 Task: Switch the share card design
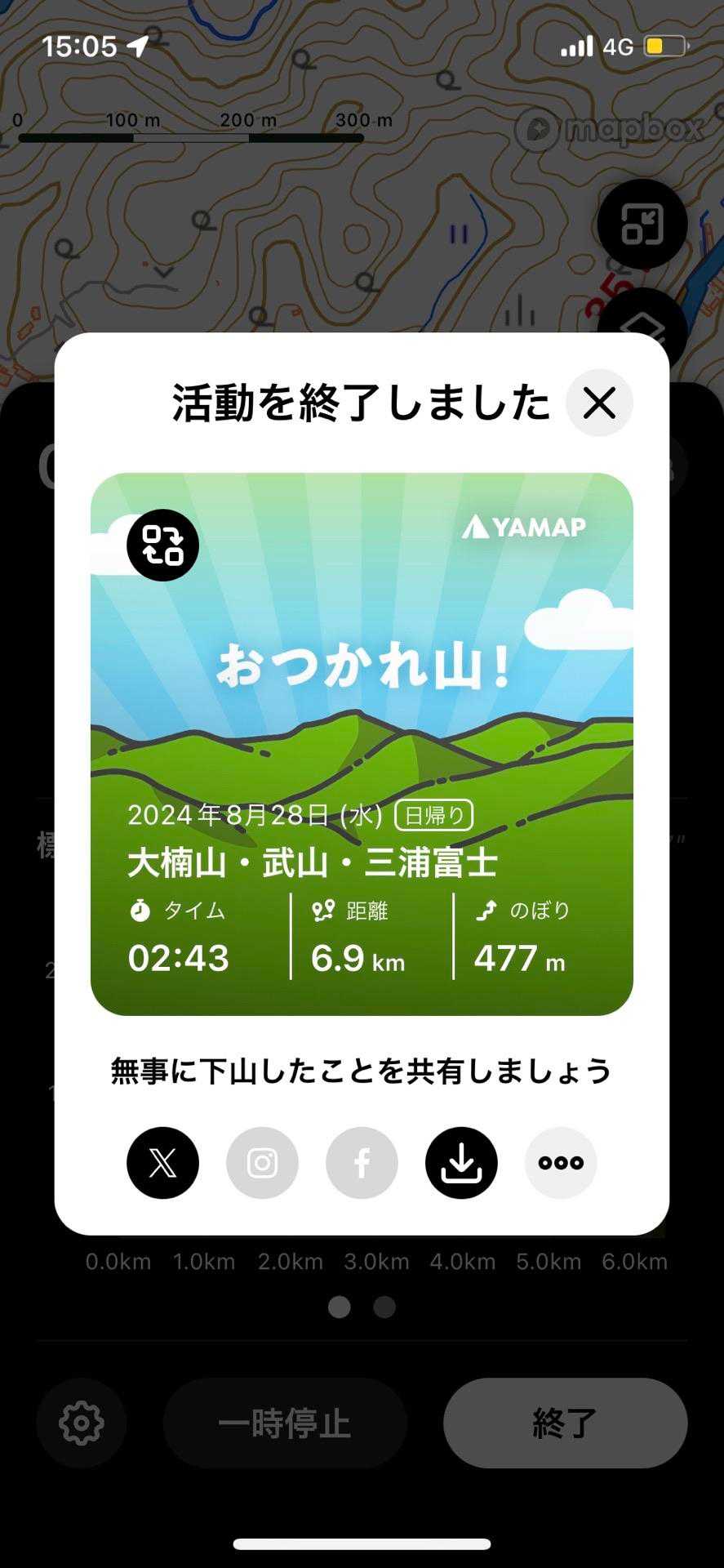[162, 545]
